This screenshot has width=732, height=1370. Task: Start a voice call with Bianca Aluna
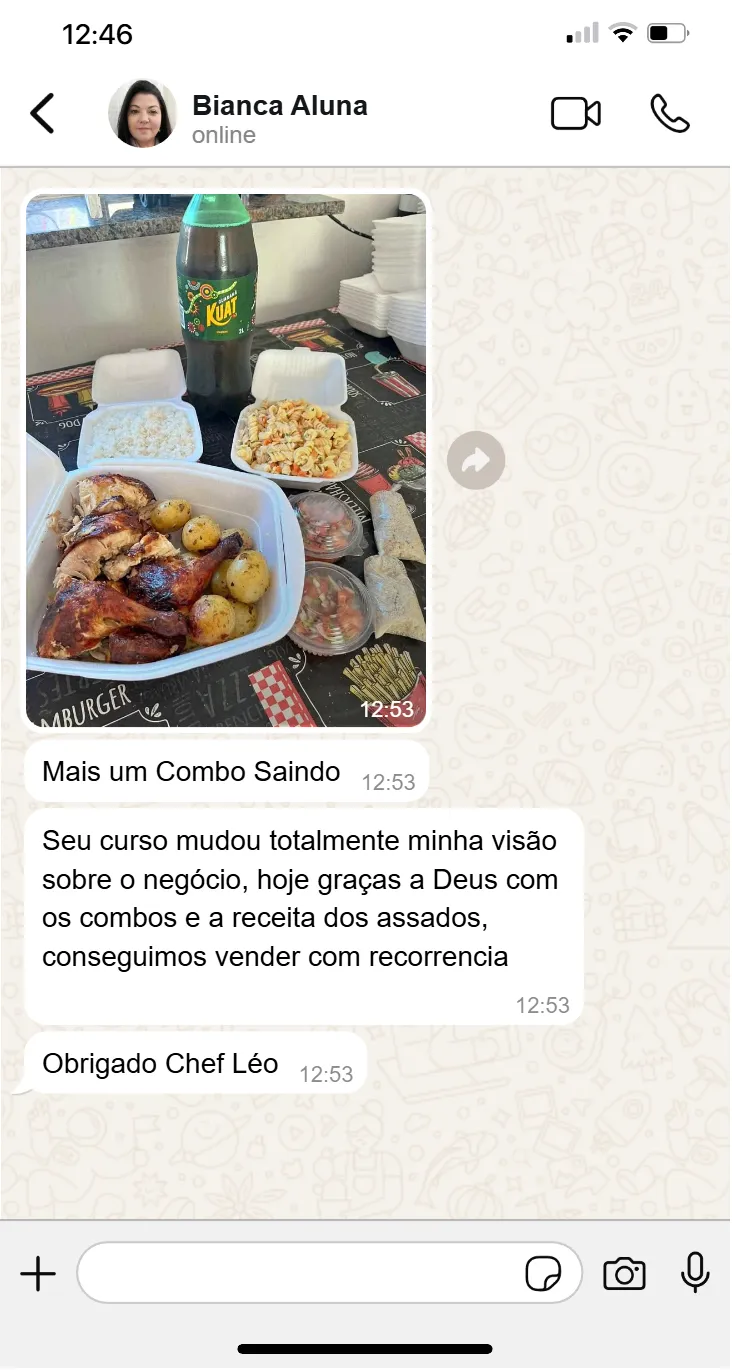pos(669,114)
